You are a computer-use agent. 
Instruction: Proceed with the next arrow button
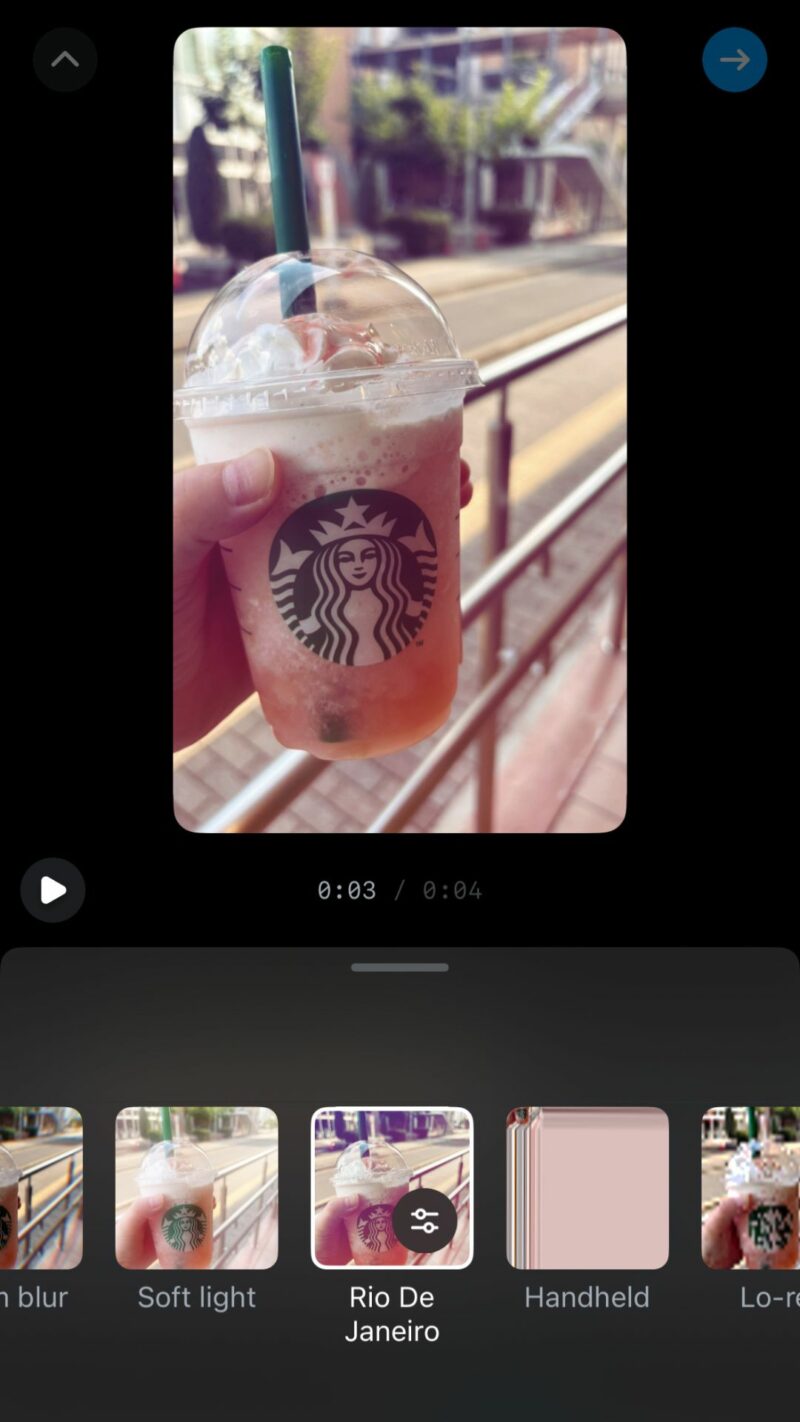pyautogui.click(x=734, y=60)
